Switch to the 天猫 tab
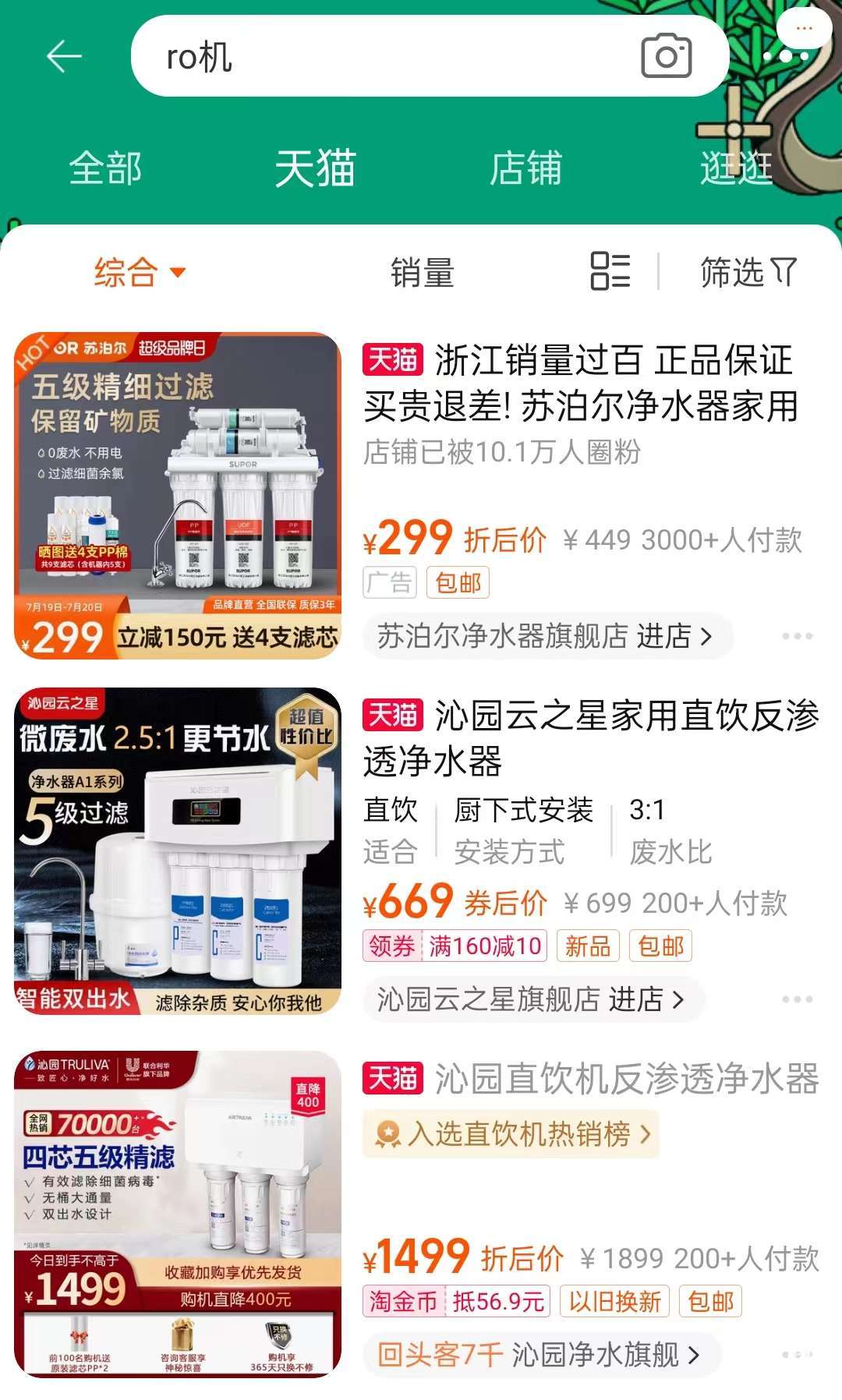The width and height of the screenshot is (842, 1400). [315, 168]
